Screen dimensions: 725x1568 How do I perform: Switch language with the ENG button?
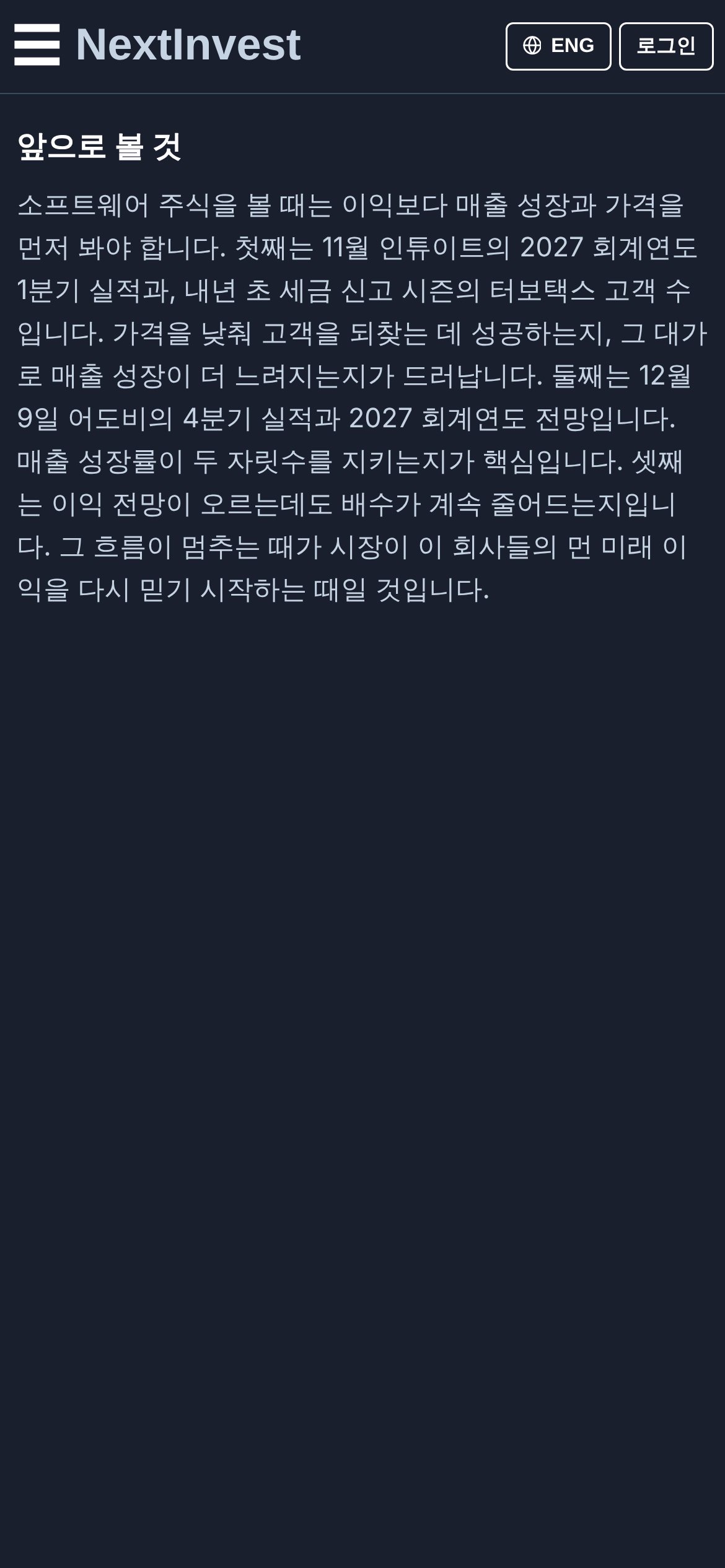[558, 46]
